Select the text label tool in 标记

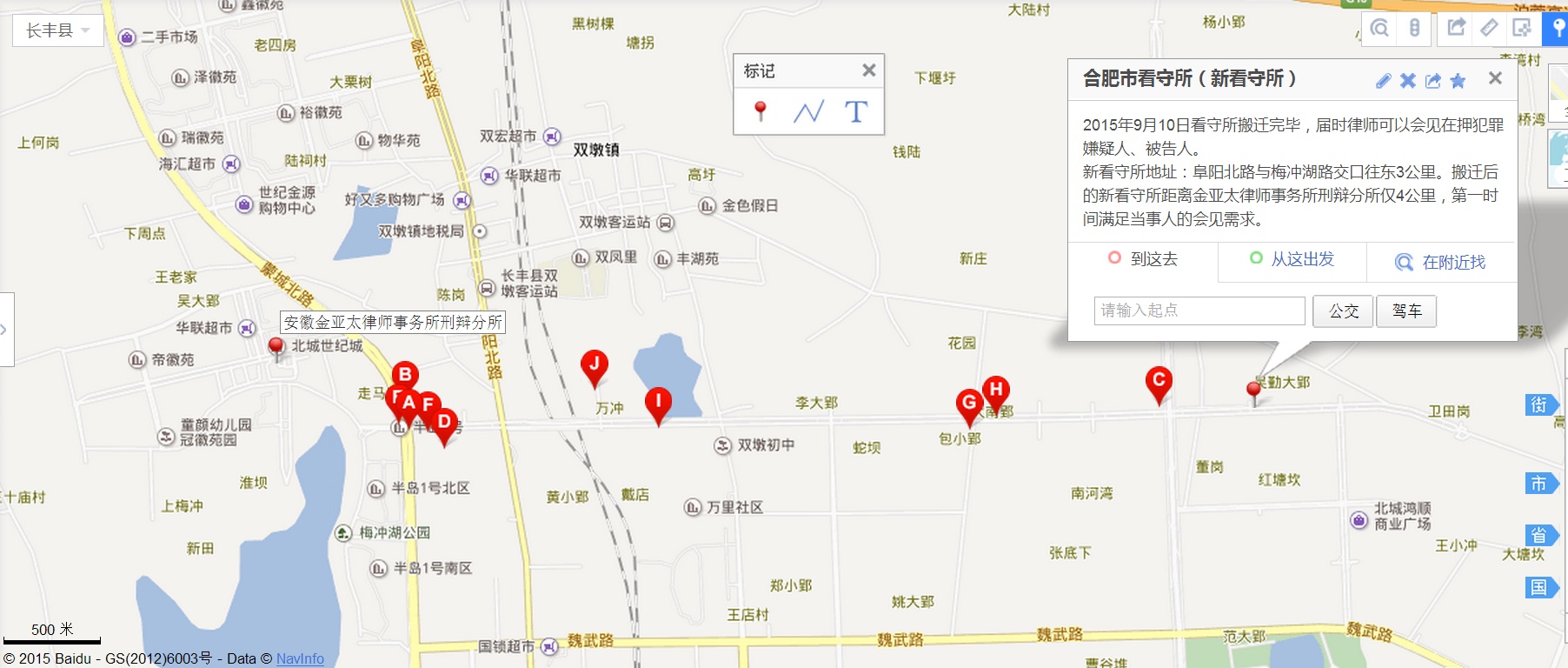coord(856,111)
